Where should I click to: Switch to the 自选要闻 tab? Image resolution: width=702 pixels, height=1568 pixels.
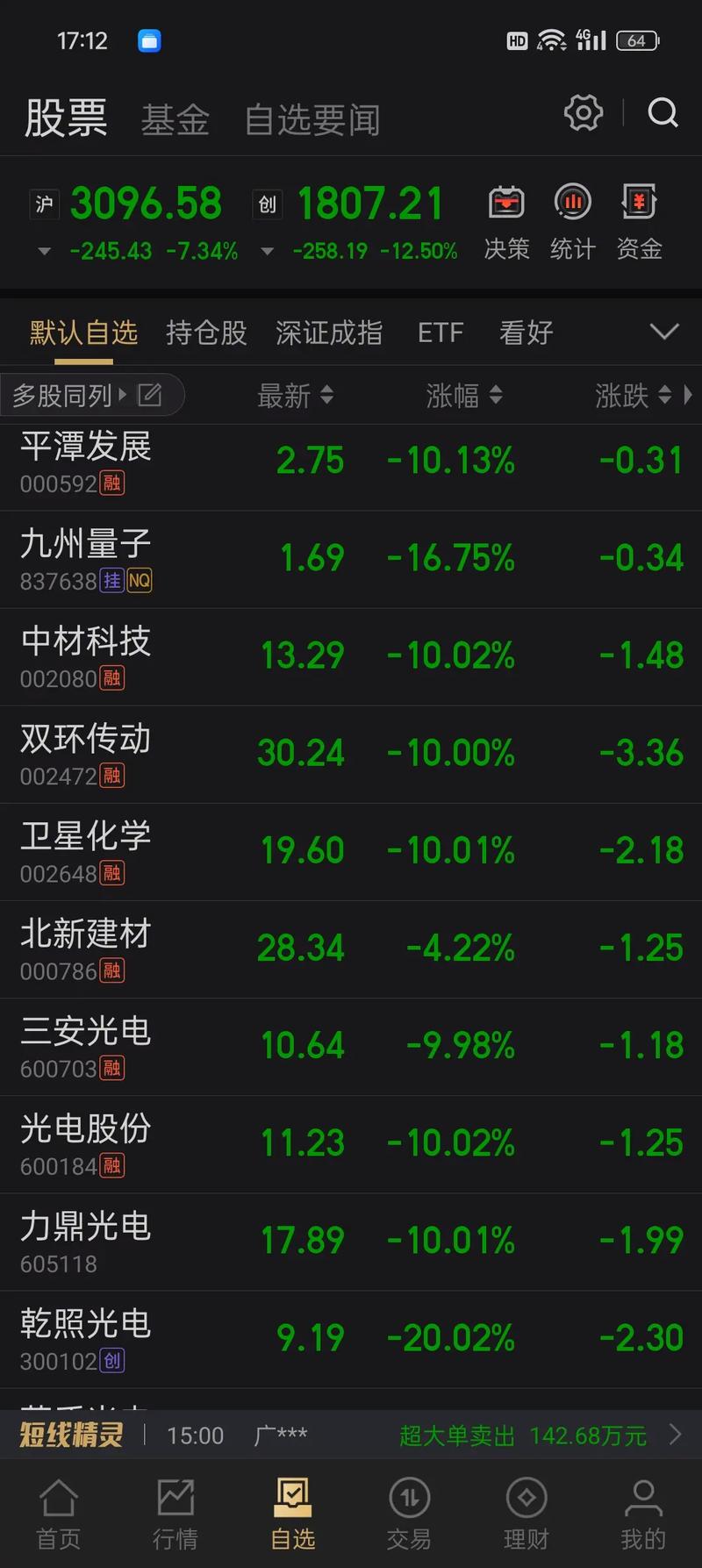pos(312,120)
